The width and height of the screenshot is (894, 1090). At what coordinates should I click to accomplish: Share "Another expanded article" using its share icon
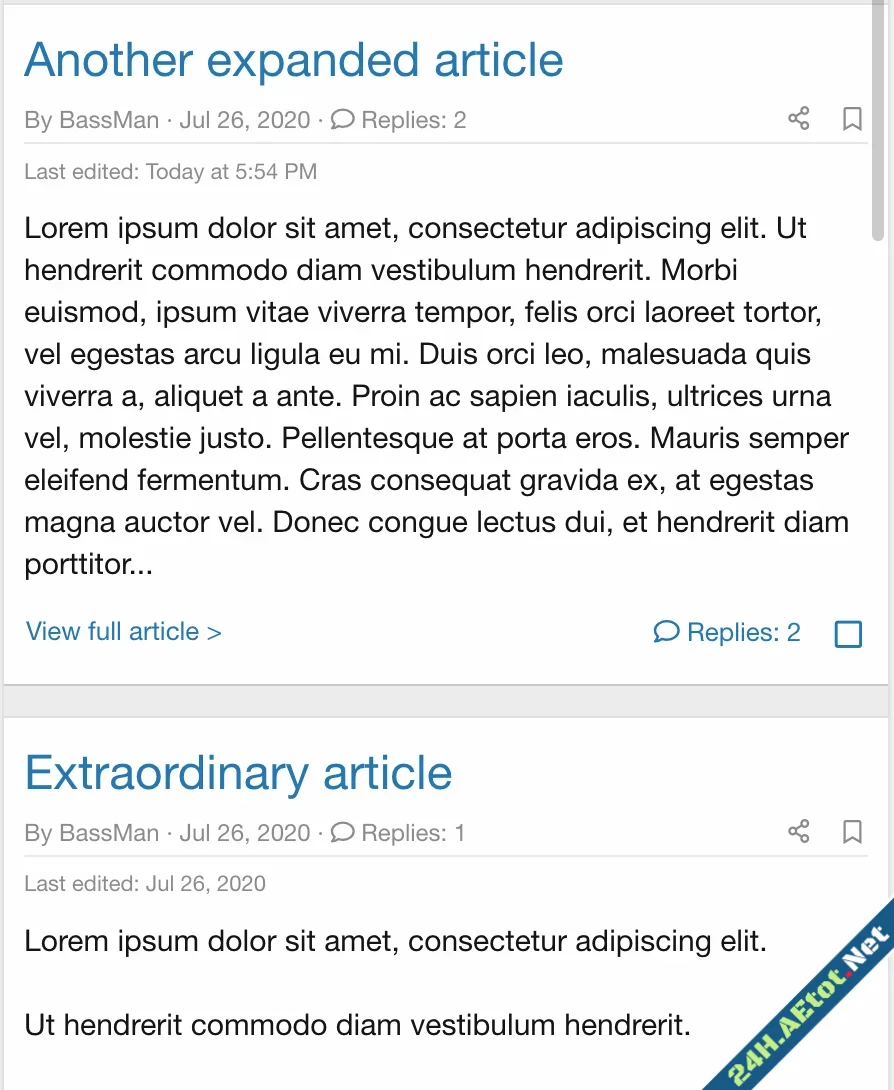(x=797, y=119)
